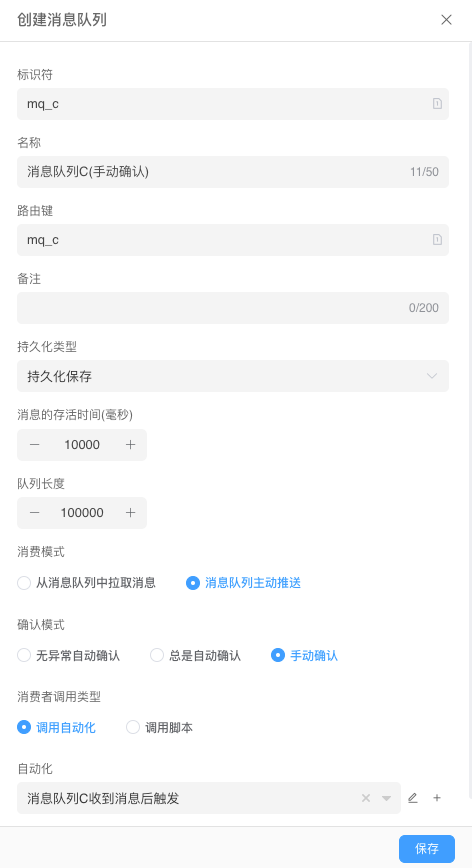Close the 创建消息队列 dialog
472x868 pixels.
[x=446, y=20]
